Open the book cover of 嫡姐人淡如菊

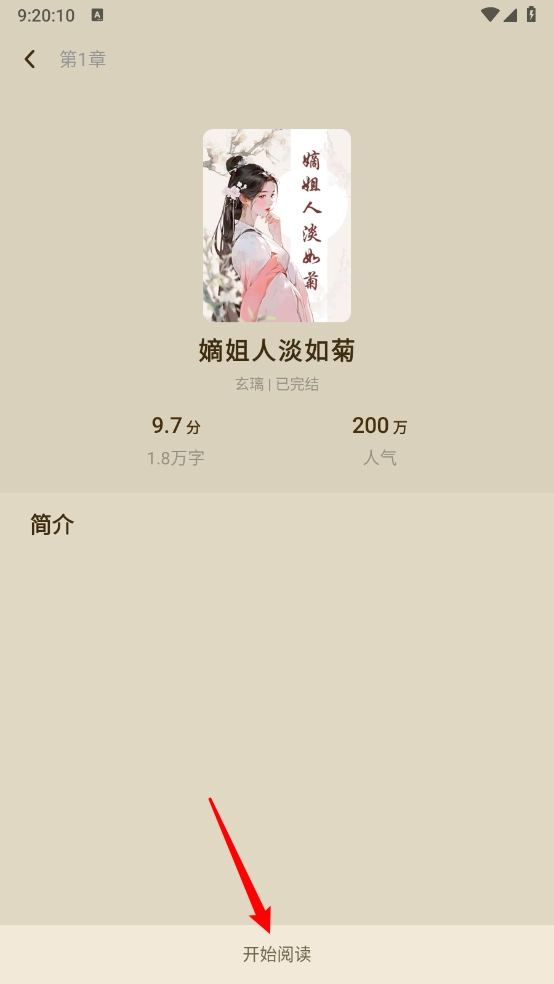277,225
